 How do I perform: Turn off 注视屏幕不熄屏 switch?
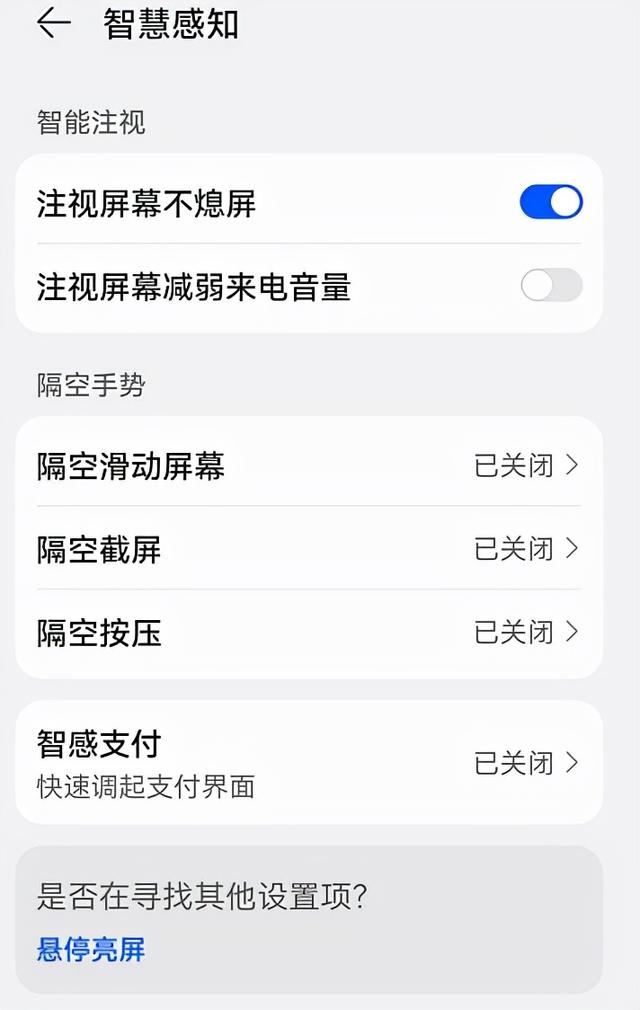(x=550, y=202)
